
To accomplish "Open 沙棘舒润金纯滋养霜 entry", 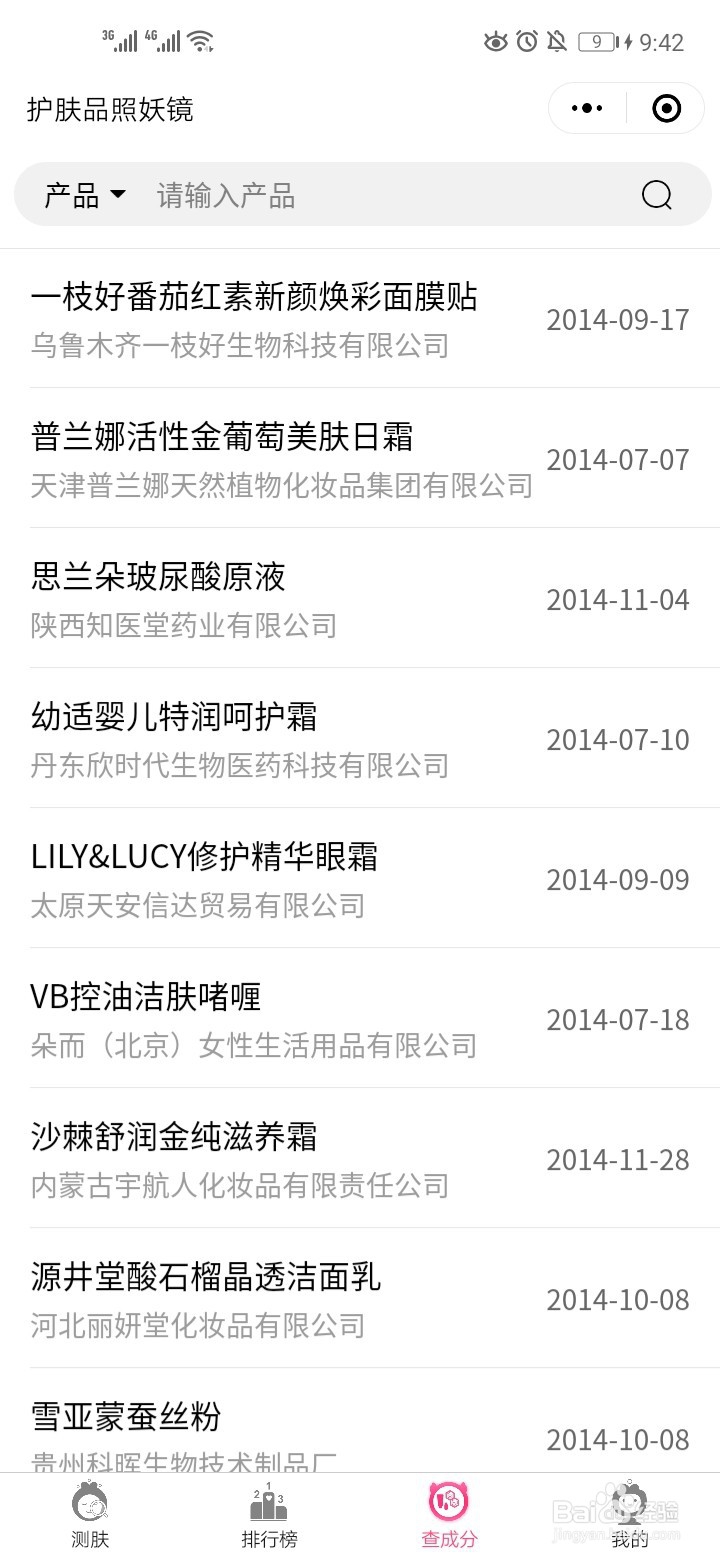I will pyautogui.click(x=360, y=1159).
